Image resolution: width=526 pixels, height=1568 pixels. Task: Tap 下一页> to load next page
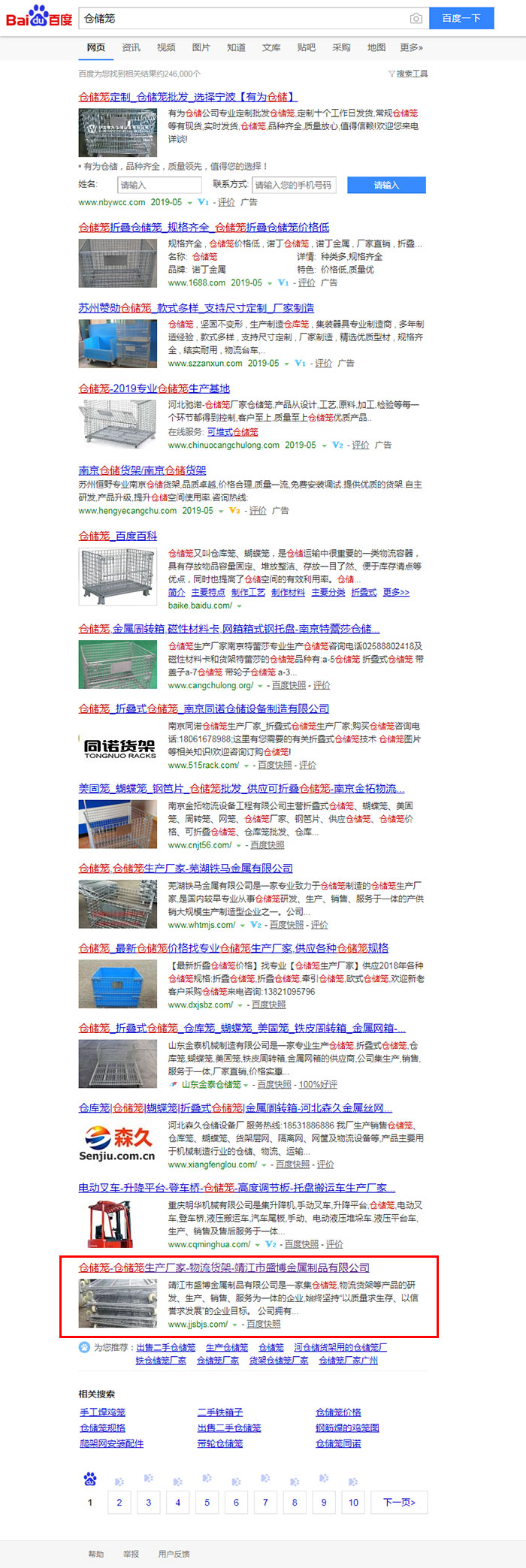tap(399, 1503)
